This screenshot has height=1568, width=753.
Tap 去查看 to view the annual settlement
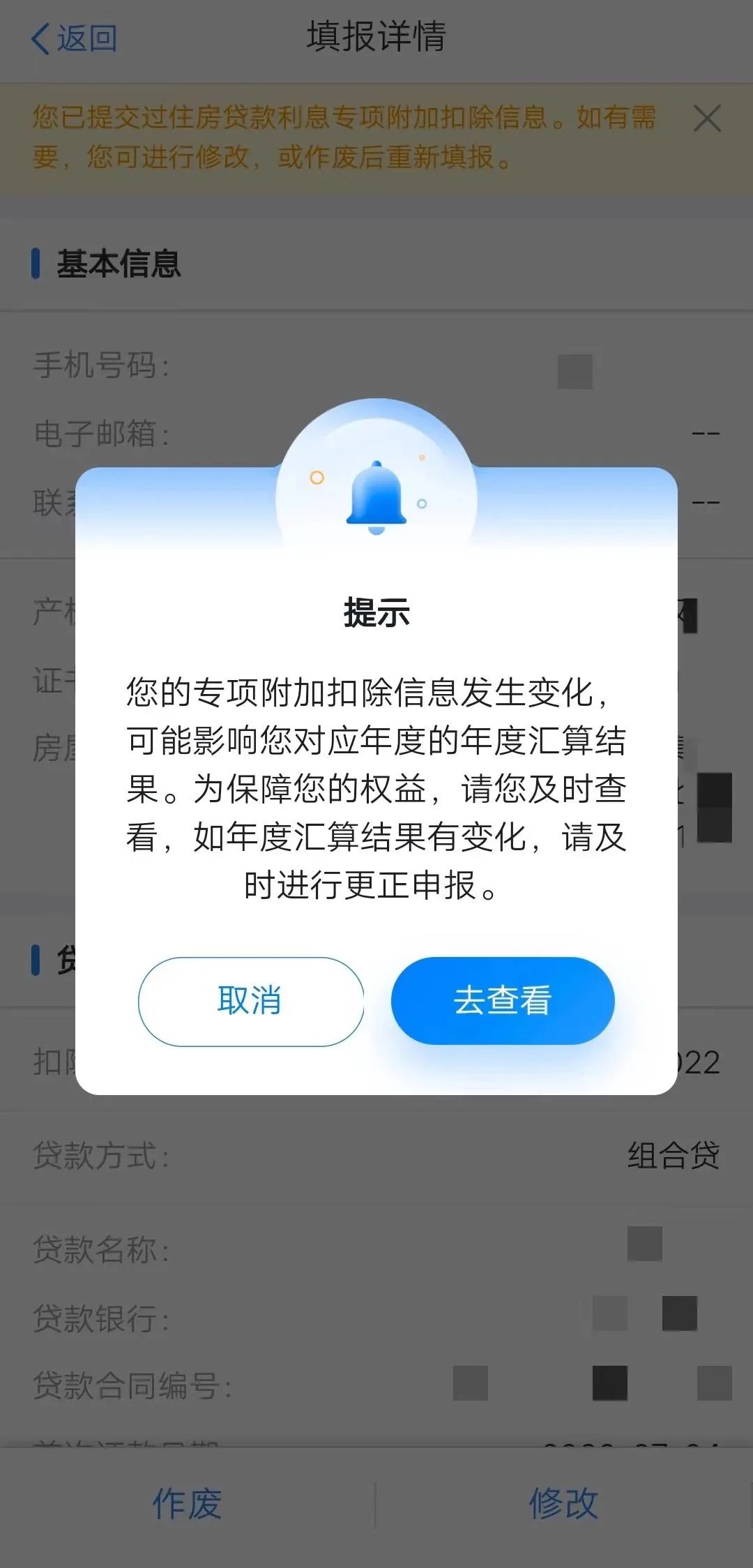(x=503, y=1001)
